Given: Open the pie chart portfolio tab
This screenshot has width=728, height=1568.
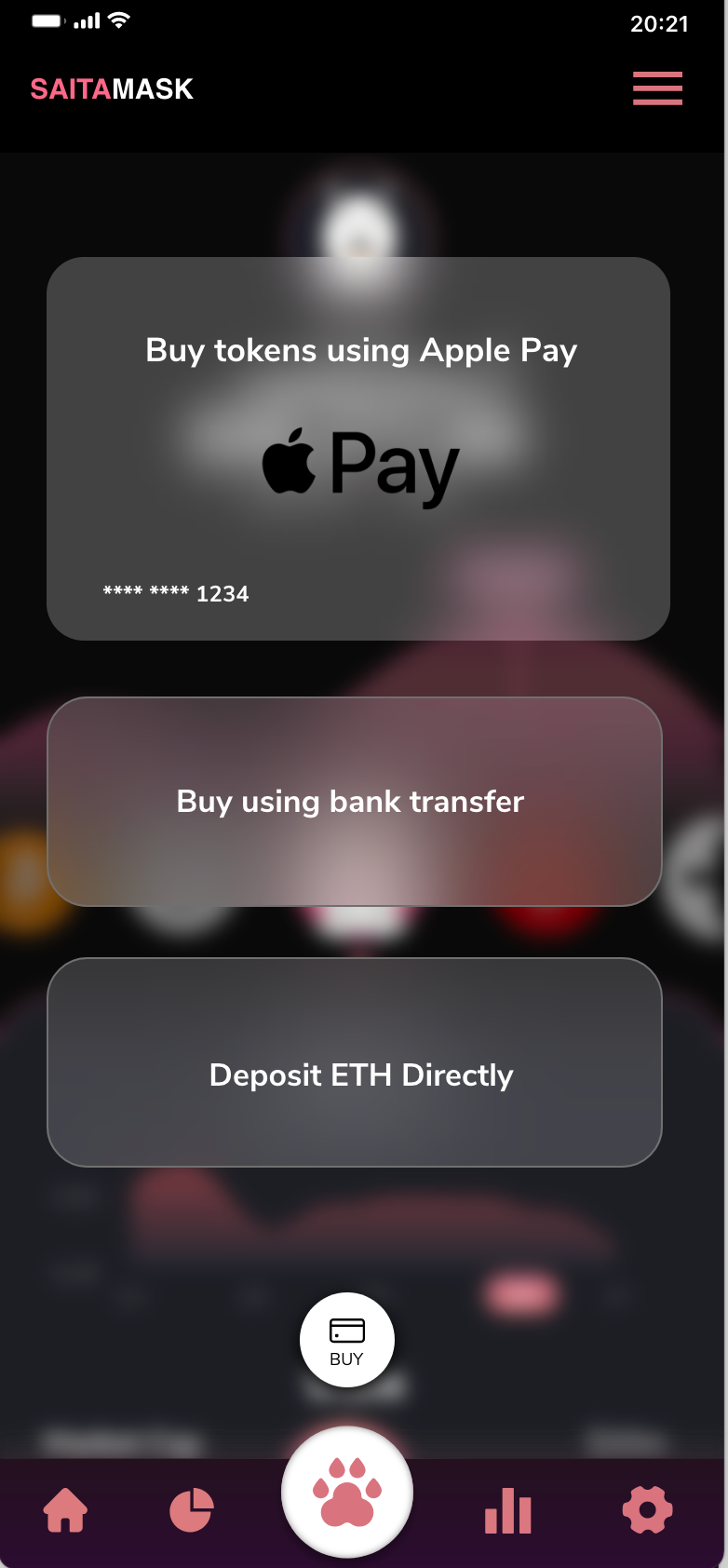Looking at the screenshot, I should pyautogui.click(x=192, y=1509).
